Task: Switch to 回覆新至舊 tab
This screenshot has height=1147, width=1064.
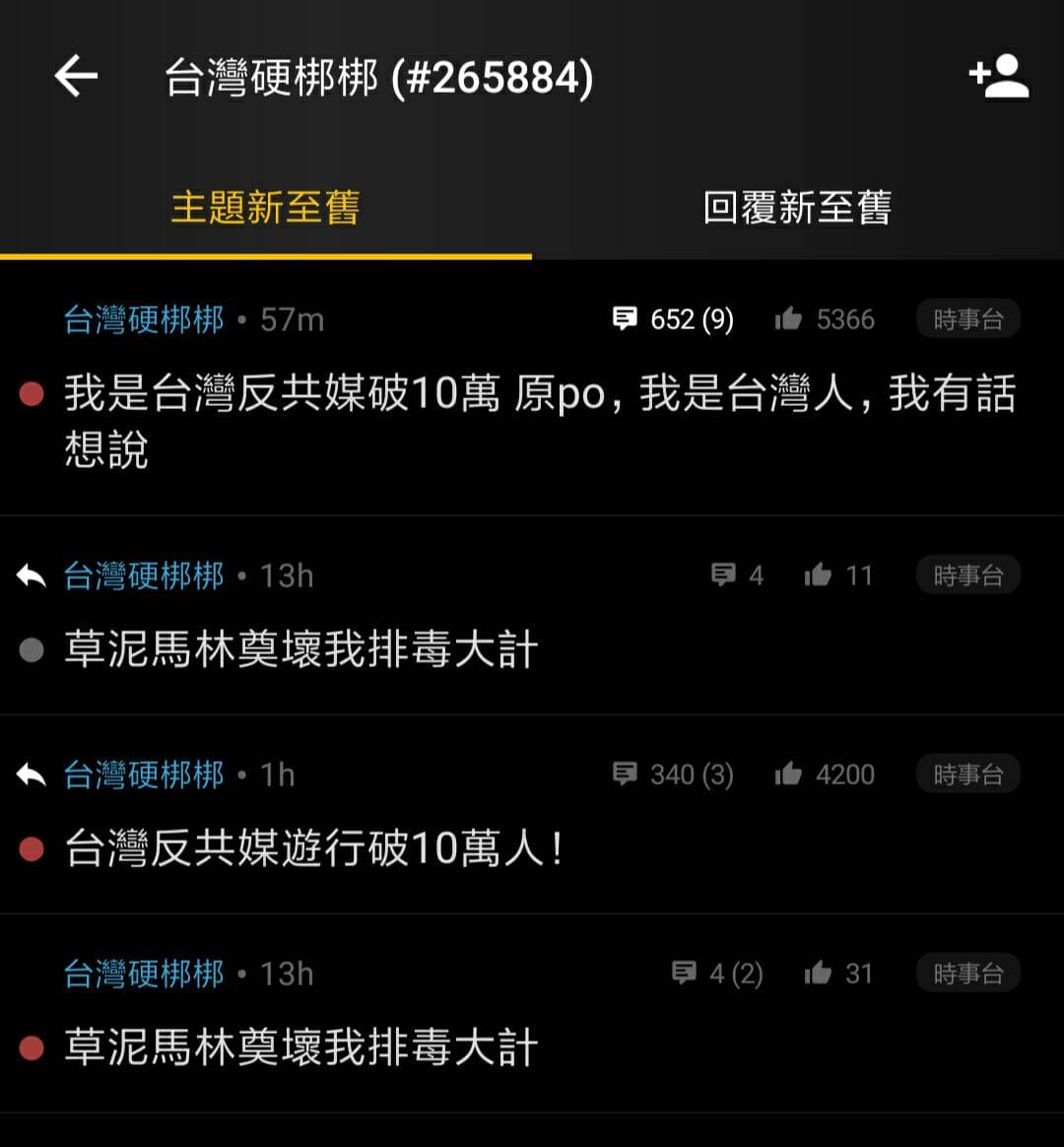Action: pos(797,208)
